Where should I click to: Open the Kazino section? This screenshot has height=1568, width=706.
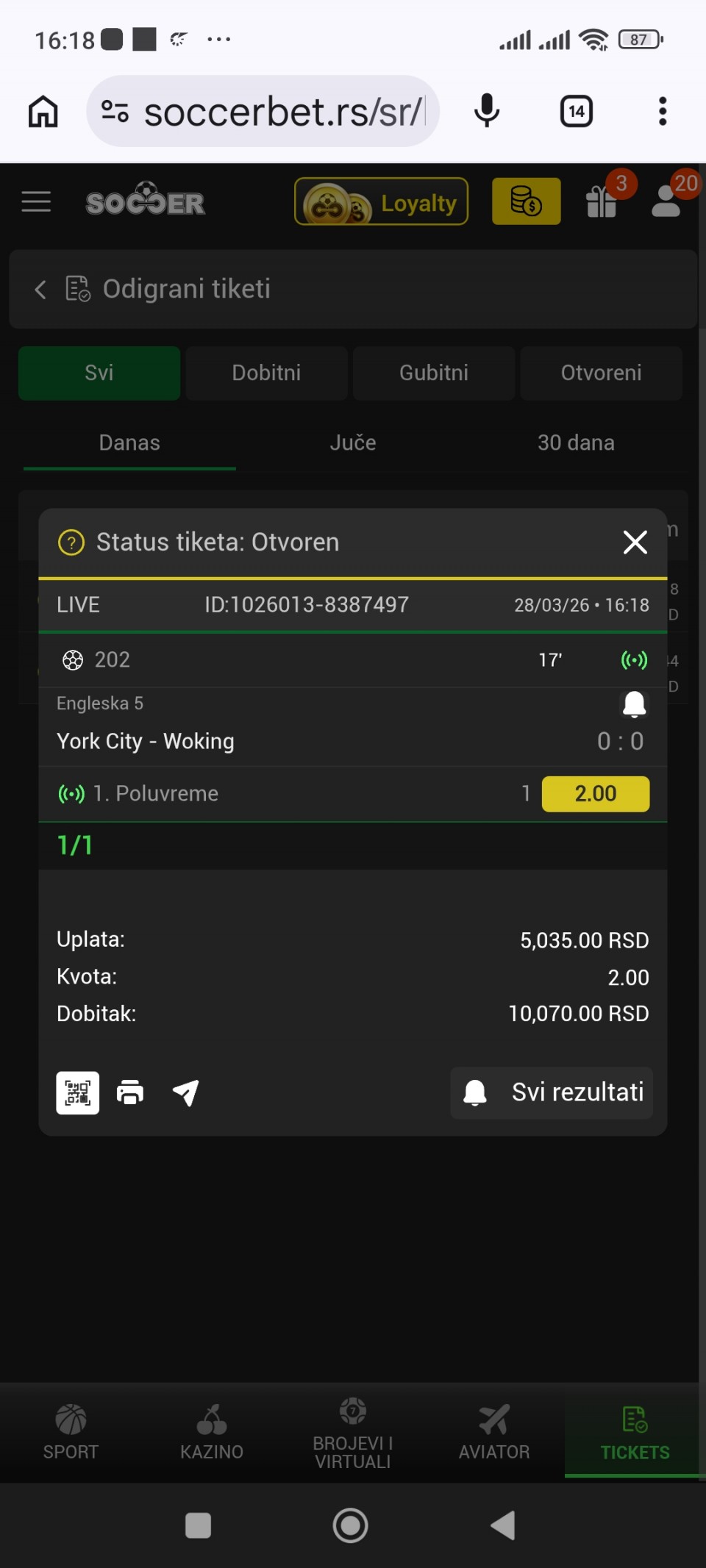tap(212, 1432)
